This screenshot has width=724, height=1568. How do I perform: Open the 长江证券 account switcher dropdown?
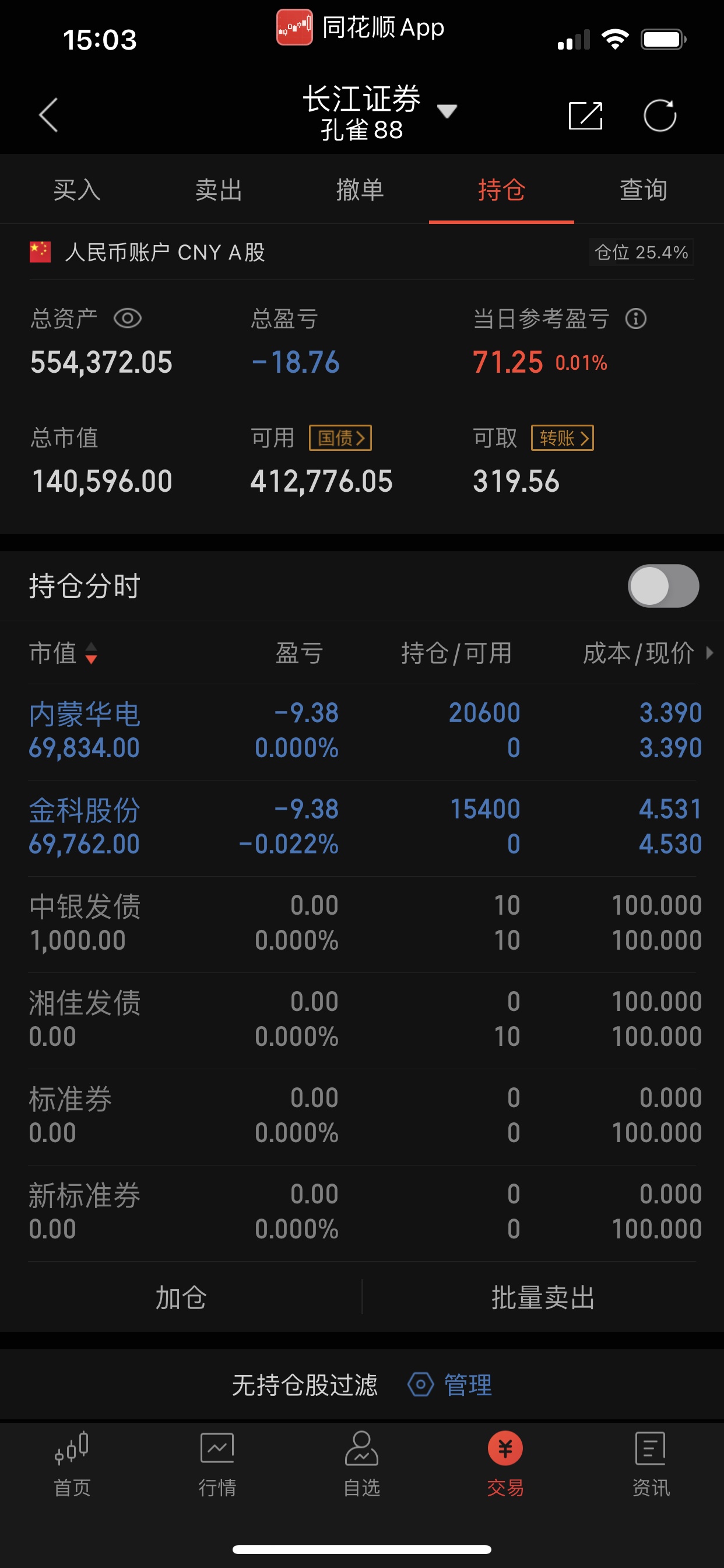(447, 111)
